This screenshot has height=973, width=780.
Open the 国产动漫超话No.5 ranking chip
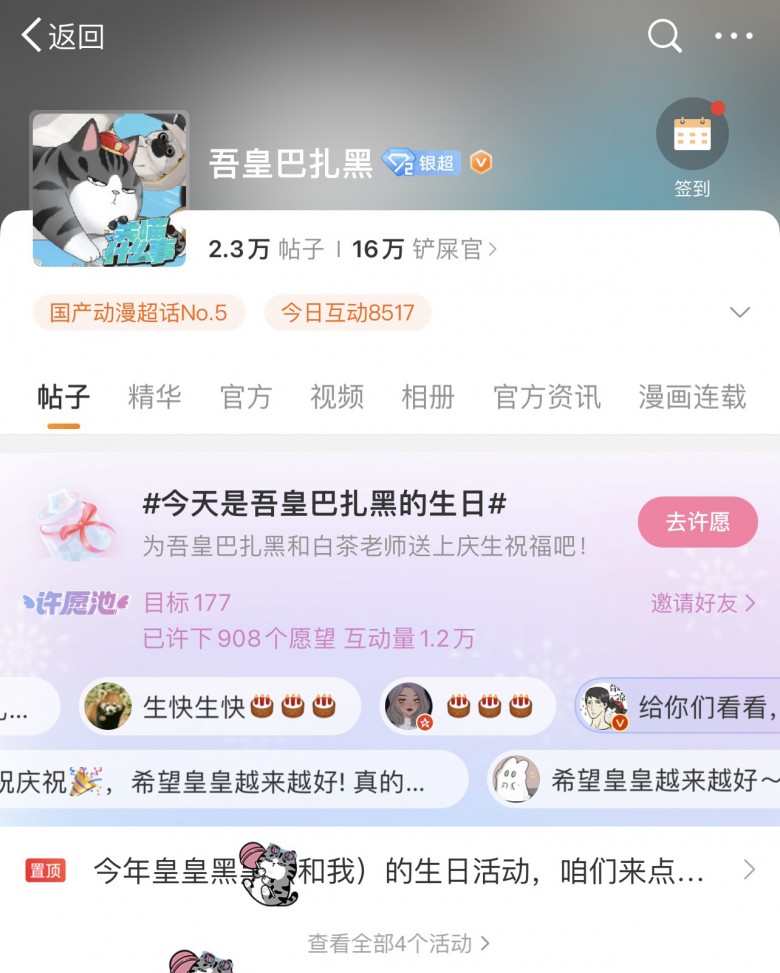(x=139, y=313)
